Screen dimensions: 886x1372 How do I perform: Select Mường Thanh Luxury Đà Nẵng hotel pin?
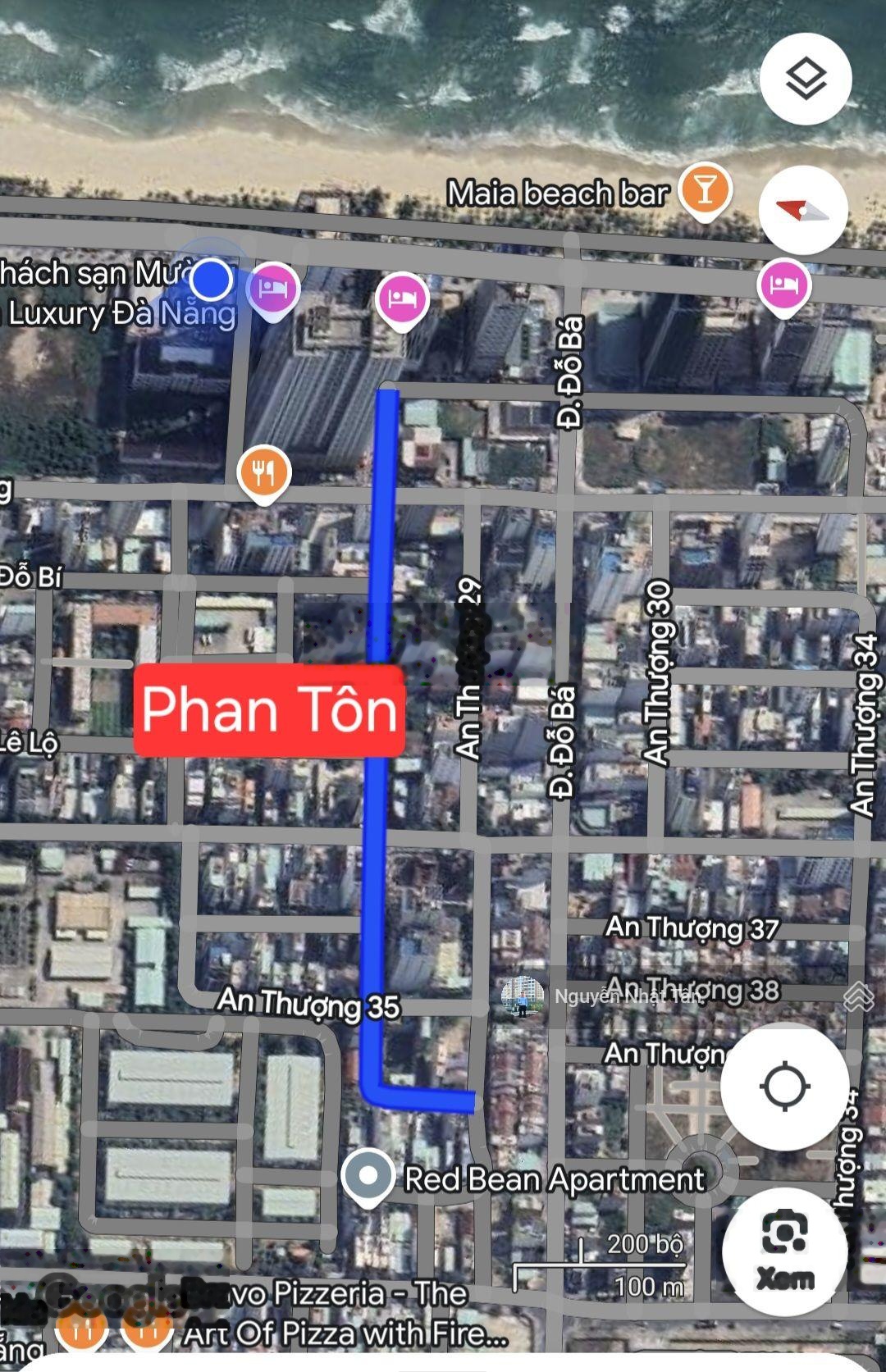pyautogui.click(x=274, y=290)
